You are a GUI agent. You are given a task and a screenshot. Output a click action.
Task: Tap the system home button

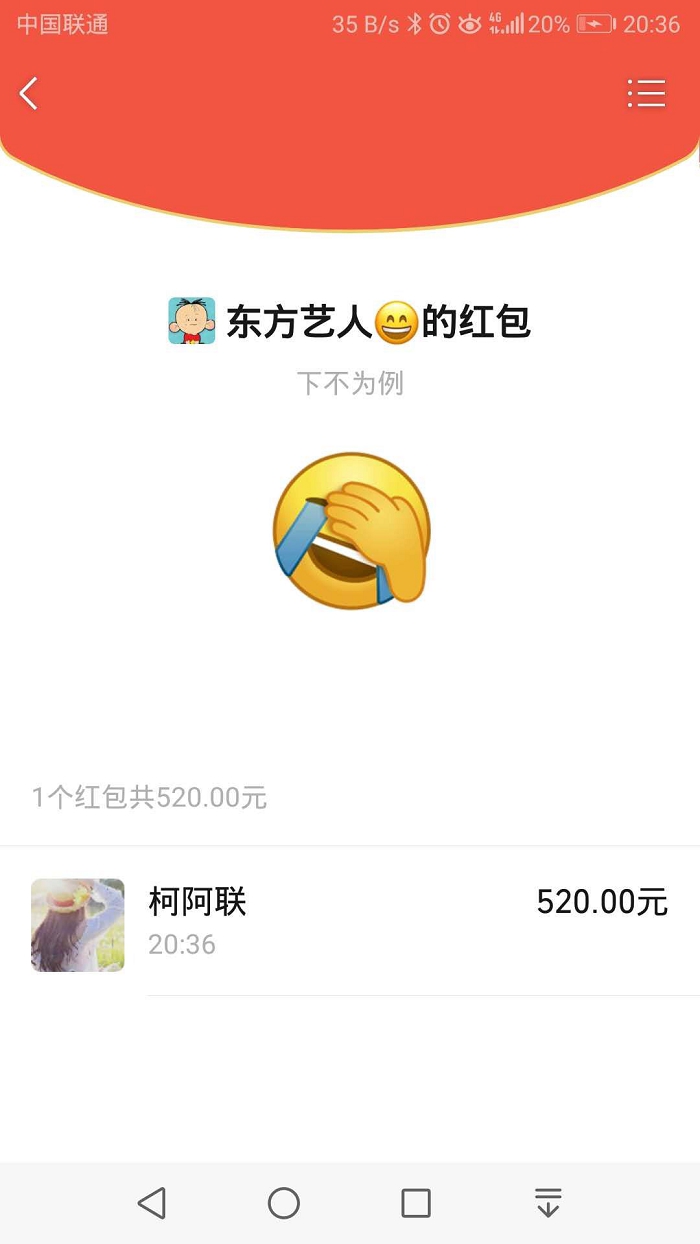[x=284, y=1203]
